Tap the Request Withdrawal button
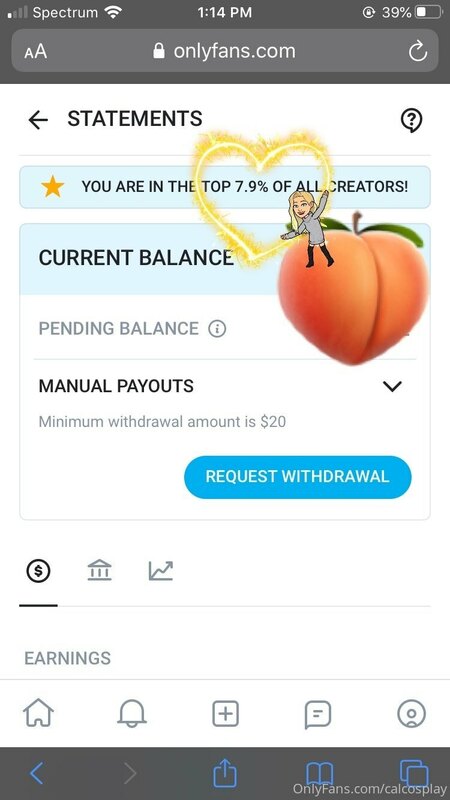The image size is (450, 800). pos(297,477)
